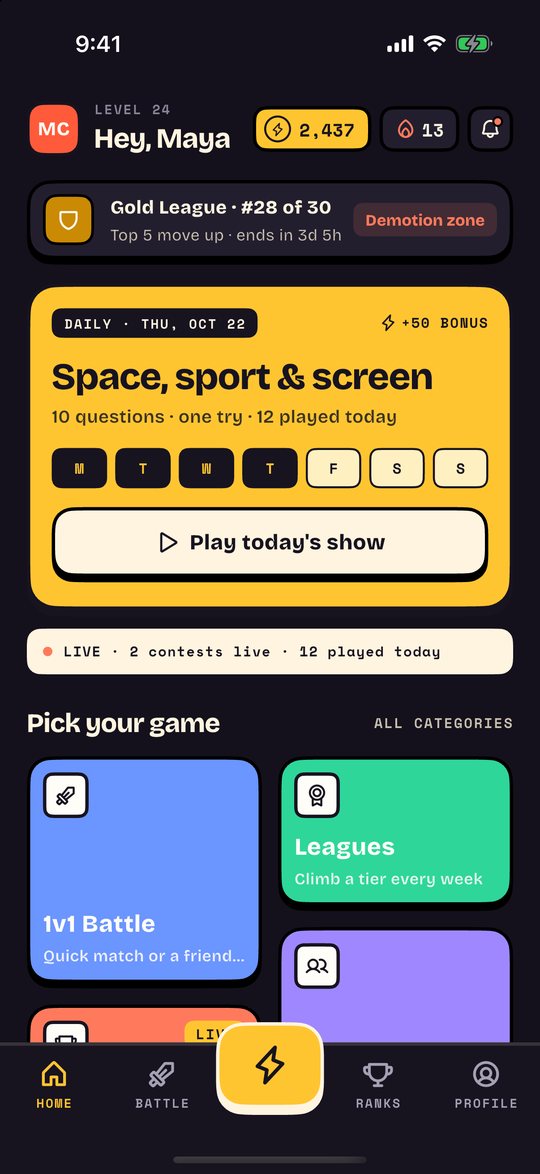Open the purple friends group card
Screen dimensions: 540x1174
(395, 986)
